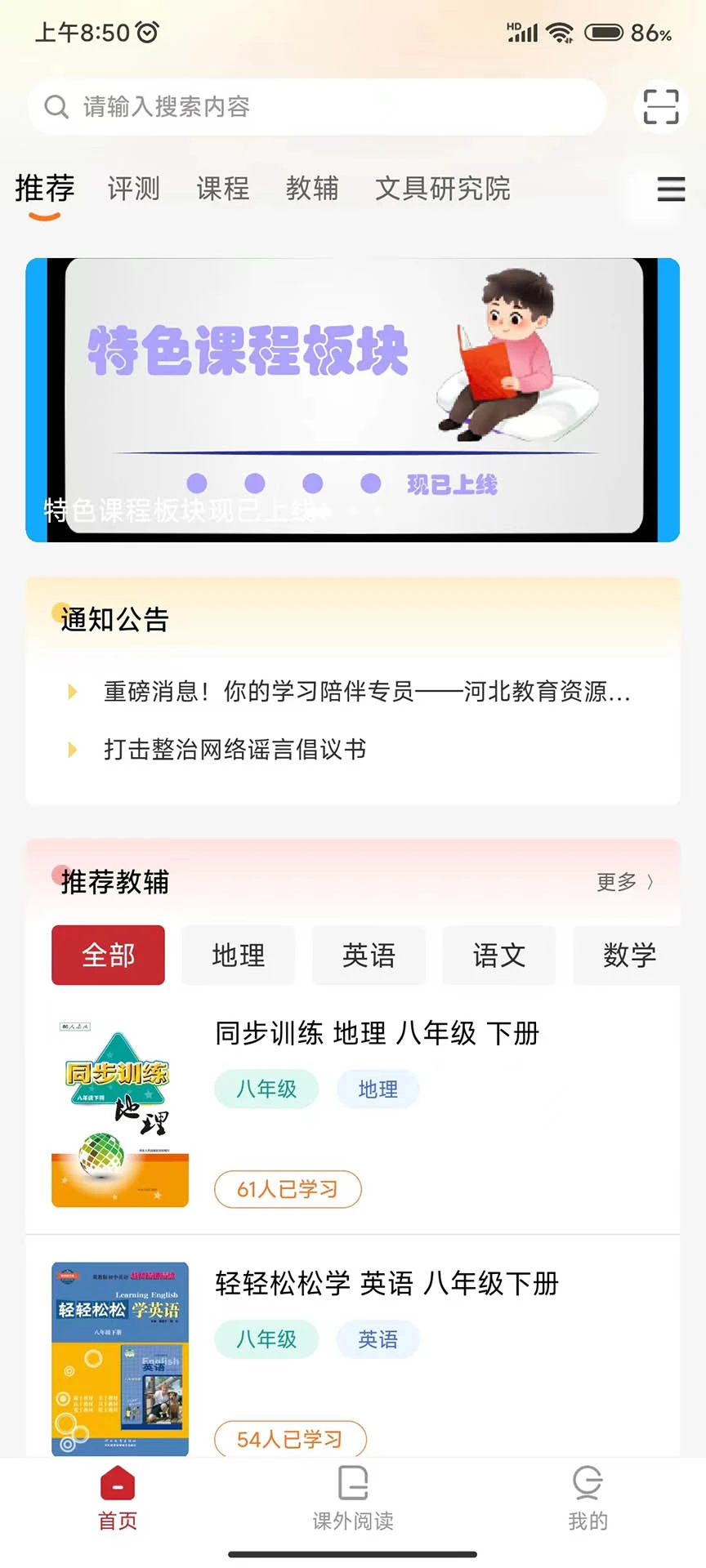Switch to the 文具研究院 tab
706x1568 pixels.
(443, 188)
